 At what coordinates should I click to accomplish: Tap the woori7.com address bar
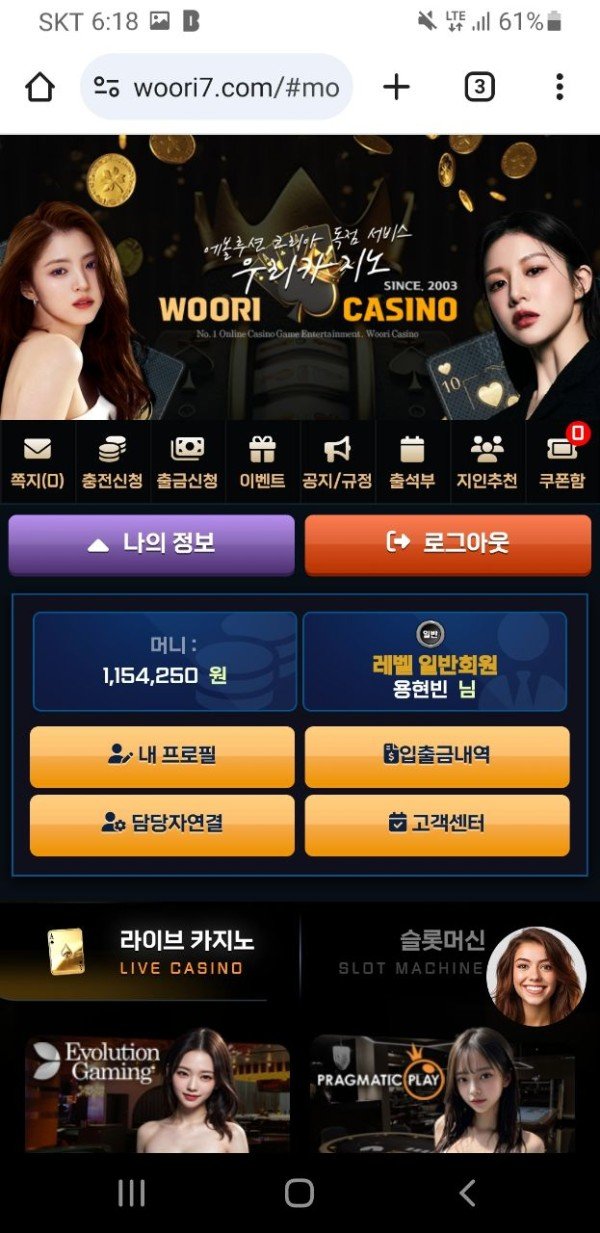(217, 88)
